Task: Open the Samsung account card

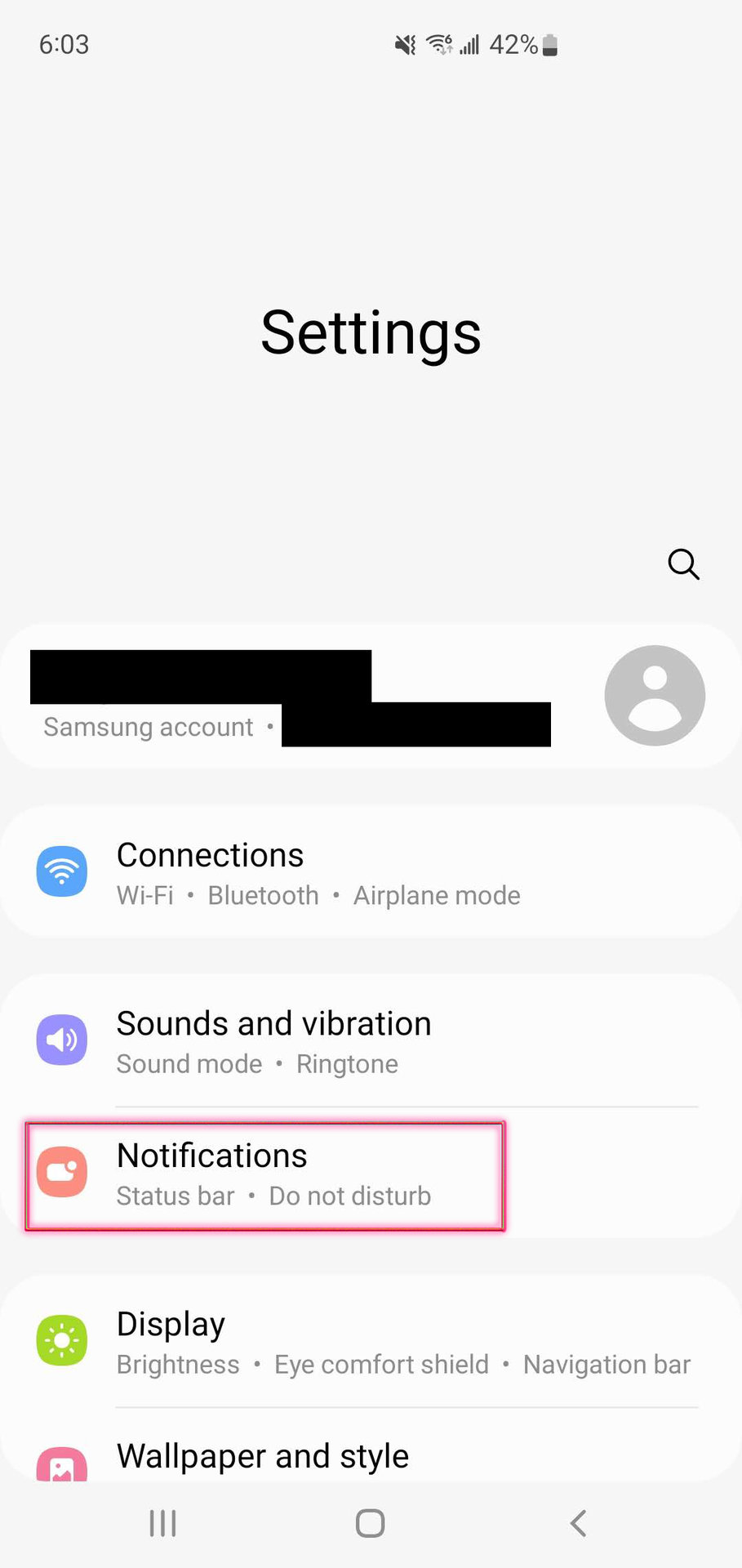Action: coord(371,696)
